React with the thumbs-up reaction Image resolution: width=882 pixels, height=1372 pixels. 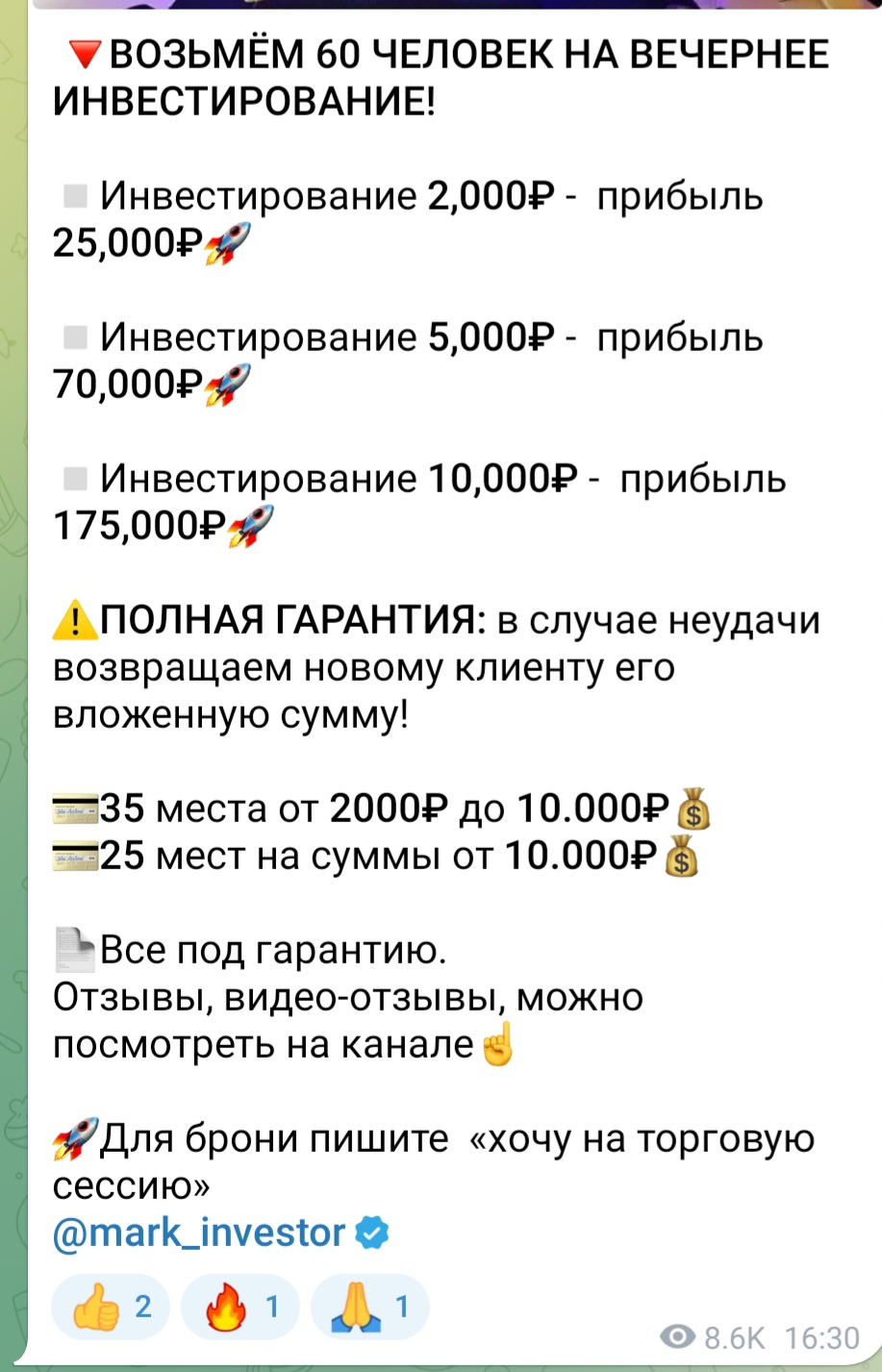[111, 1308]
